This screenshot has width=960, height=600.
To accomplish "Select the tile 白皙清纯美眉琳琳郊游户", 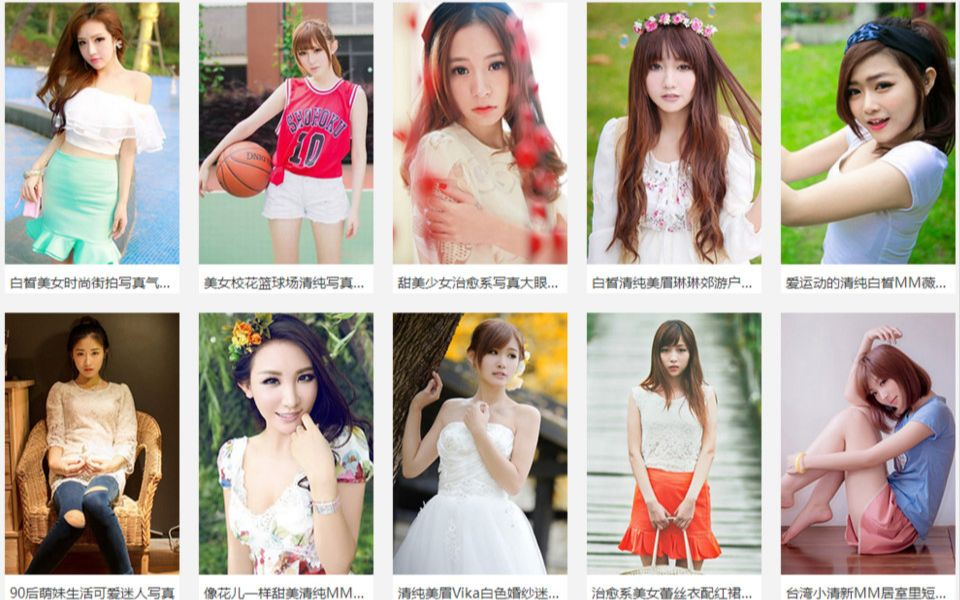I will [x=674, y=134].
